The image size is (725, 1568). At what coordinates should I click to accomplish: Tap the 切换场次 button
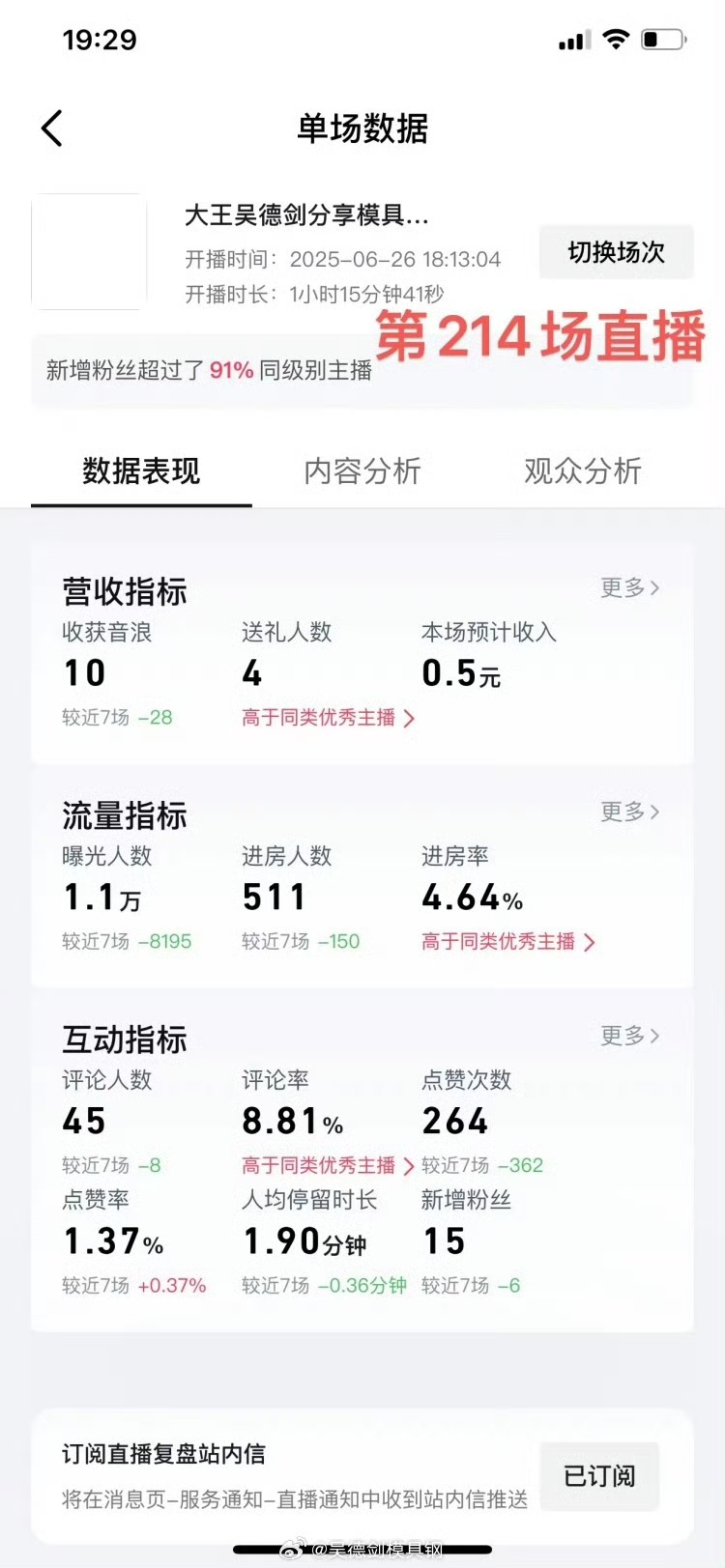(616, 252)
